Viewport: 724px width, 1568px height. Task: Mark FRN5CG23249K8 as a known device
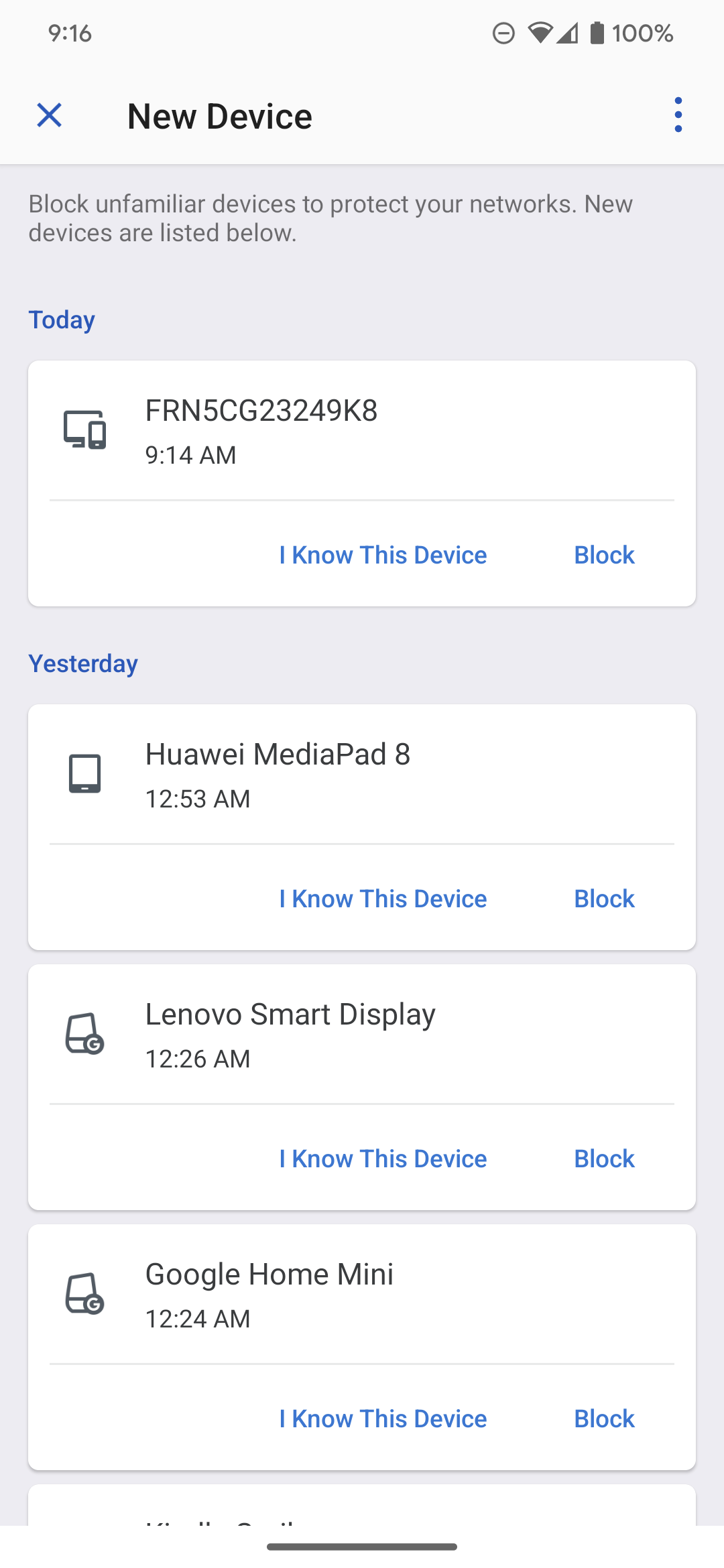point(383,555)
